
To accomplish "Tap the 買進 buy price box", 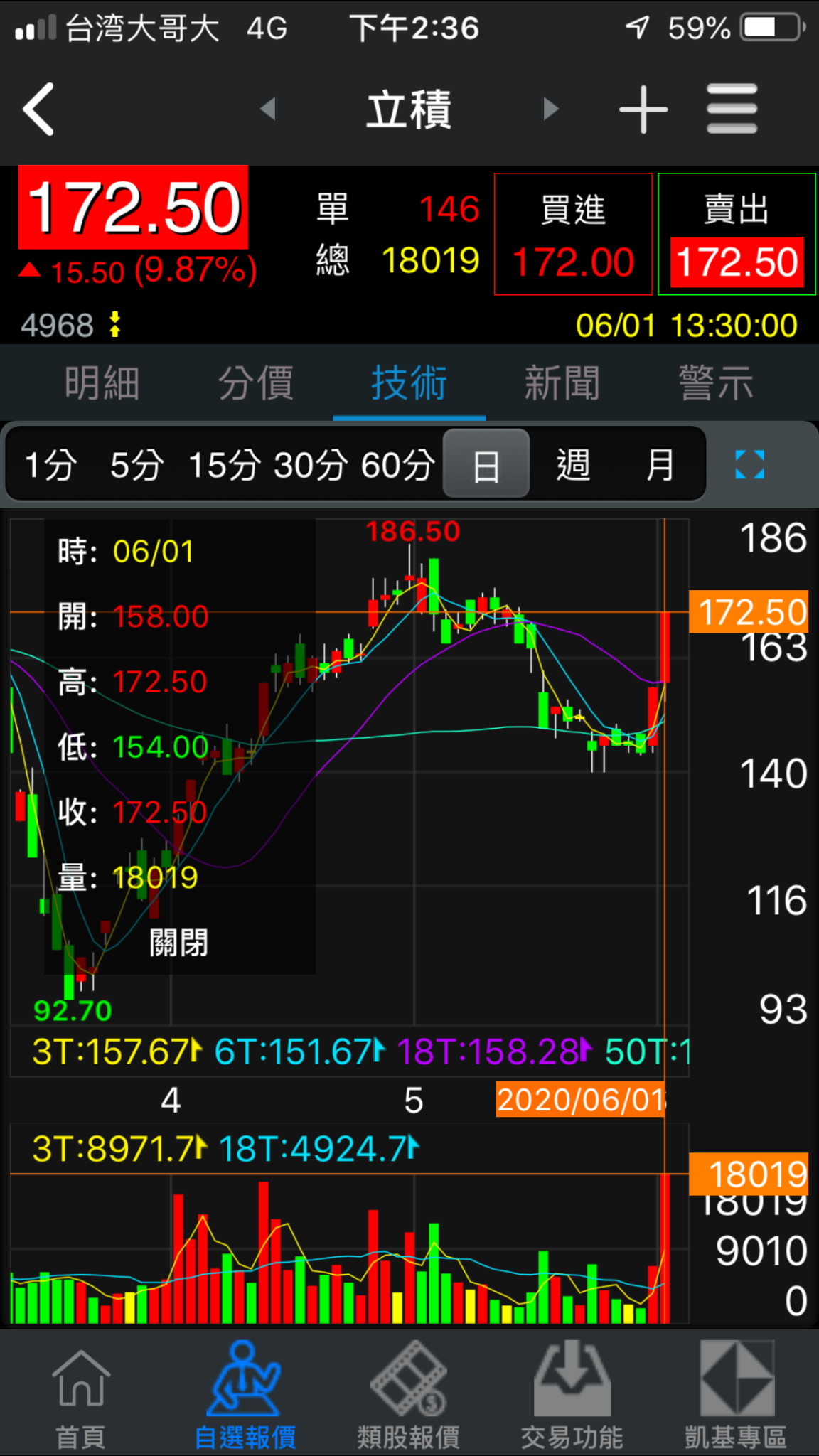I will click(x=573, y=234).
